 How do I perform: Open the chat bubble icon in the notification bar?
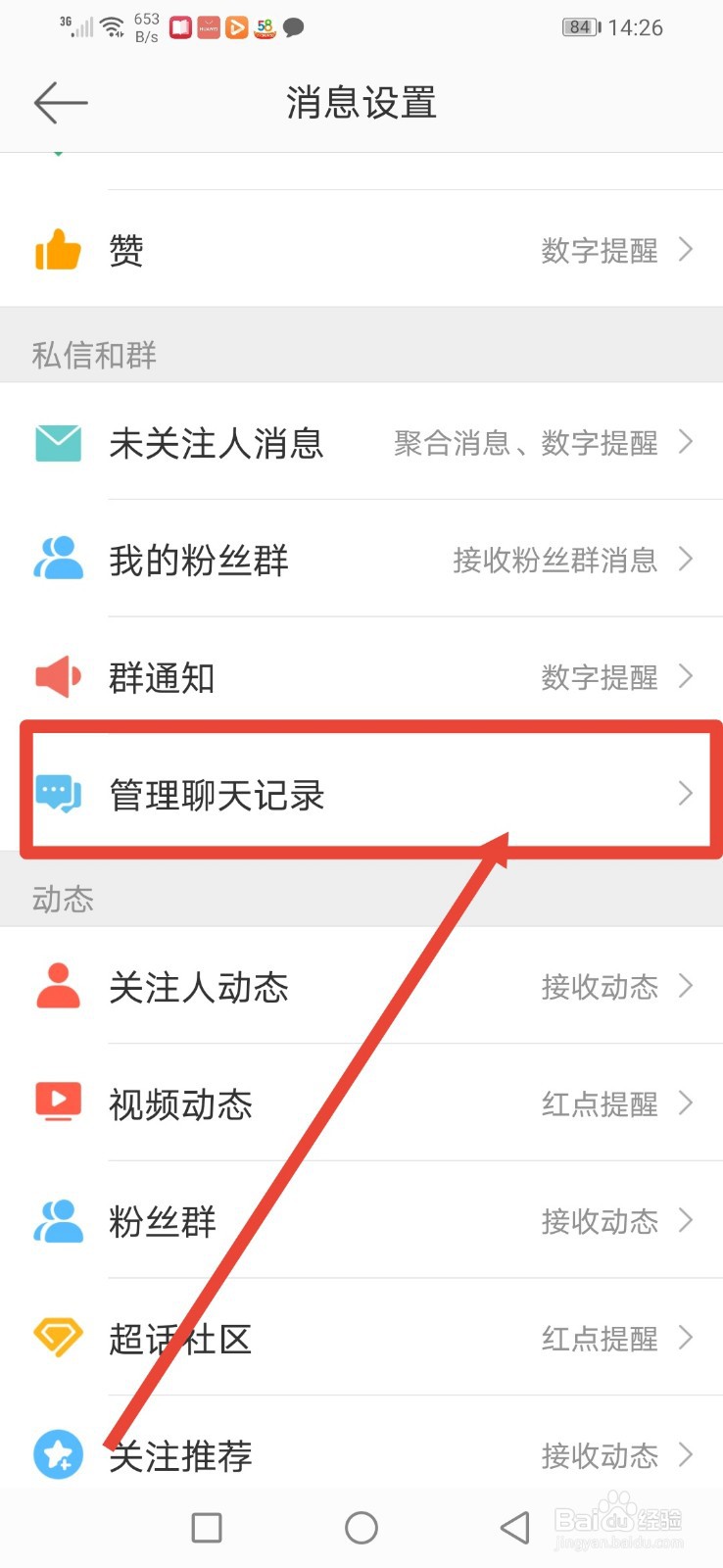tap(295, 29)
